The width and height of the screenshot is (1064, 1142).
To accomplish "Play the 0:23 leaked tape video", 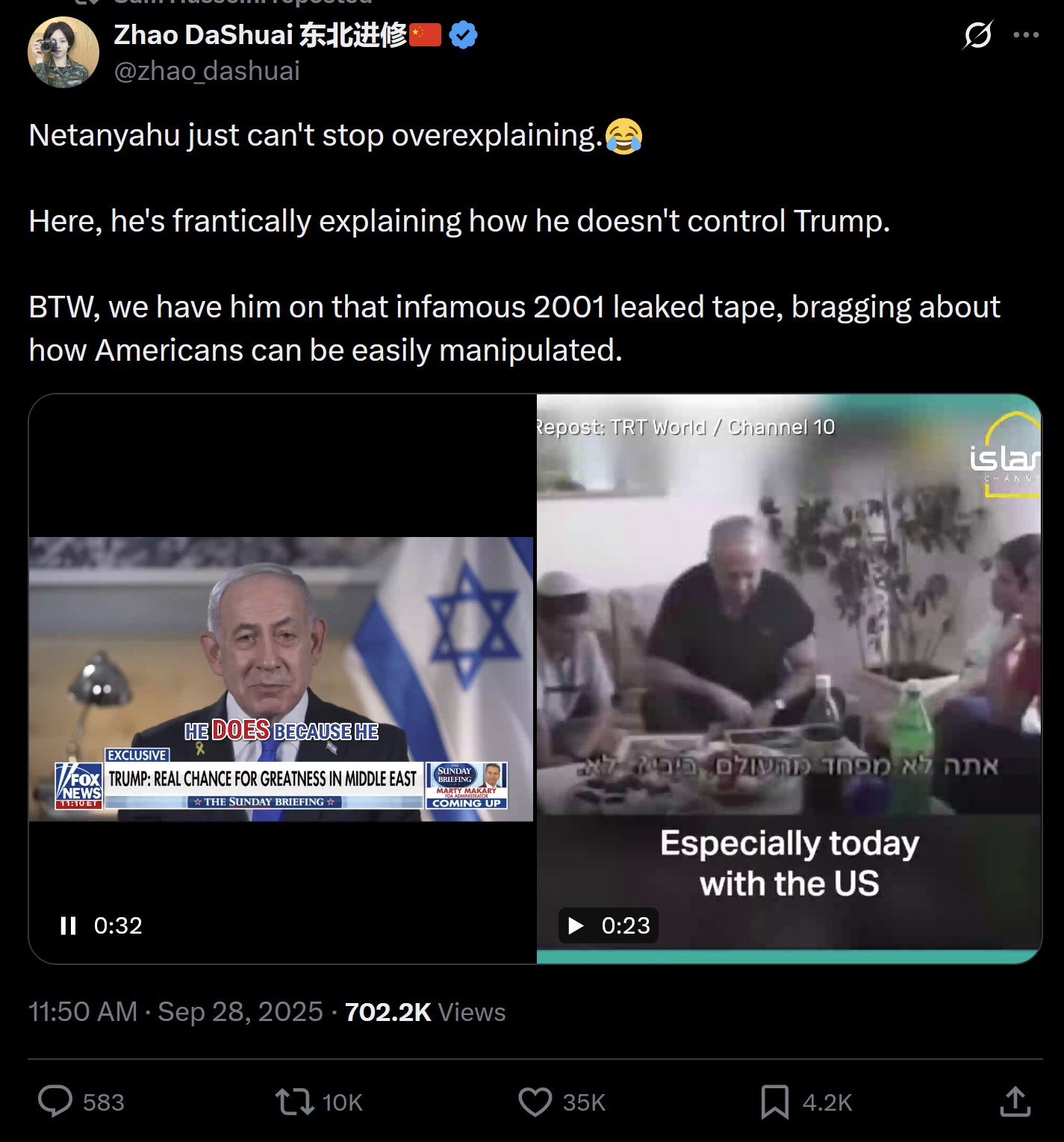I will pyautogui.click(x=576, y=925).
